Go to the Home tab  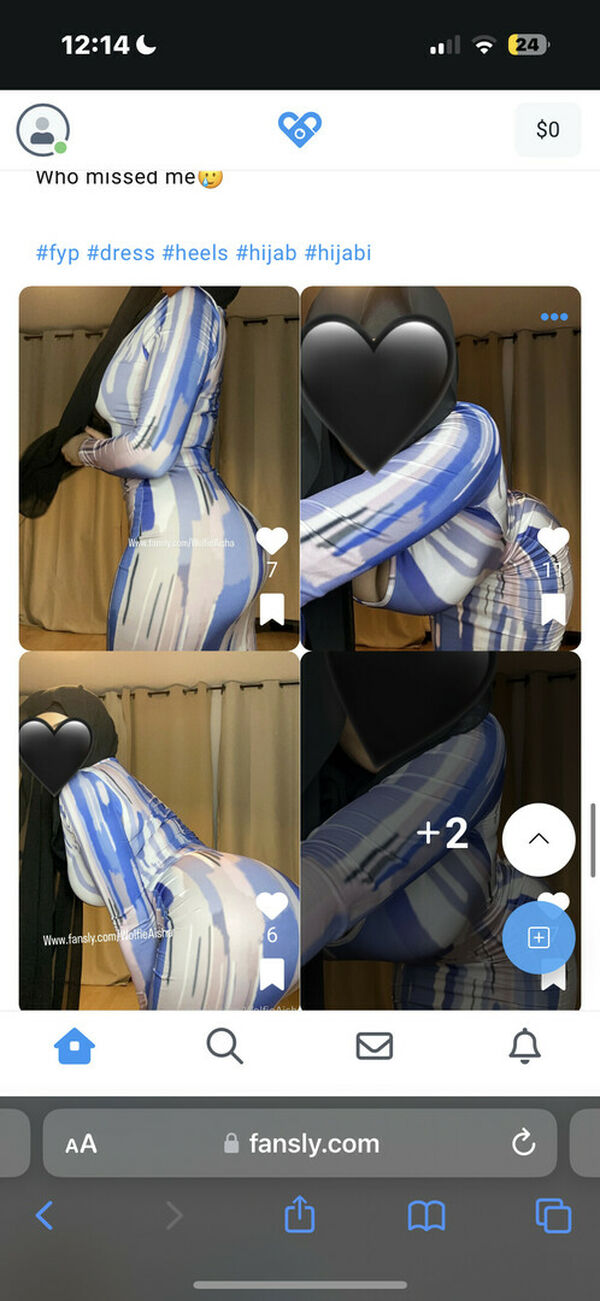pyautogui.click(x=74, y=1046)
